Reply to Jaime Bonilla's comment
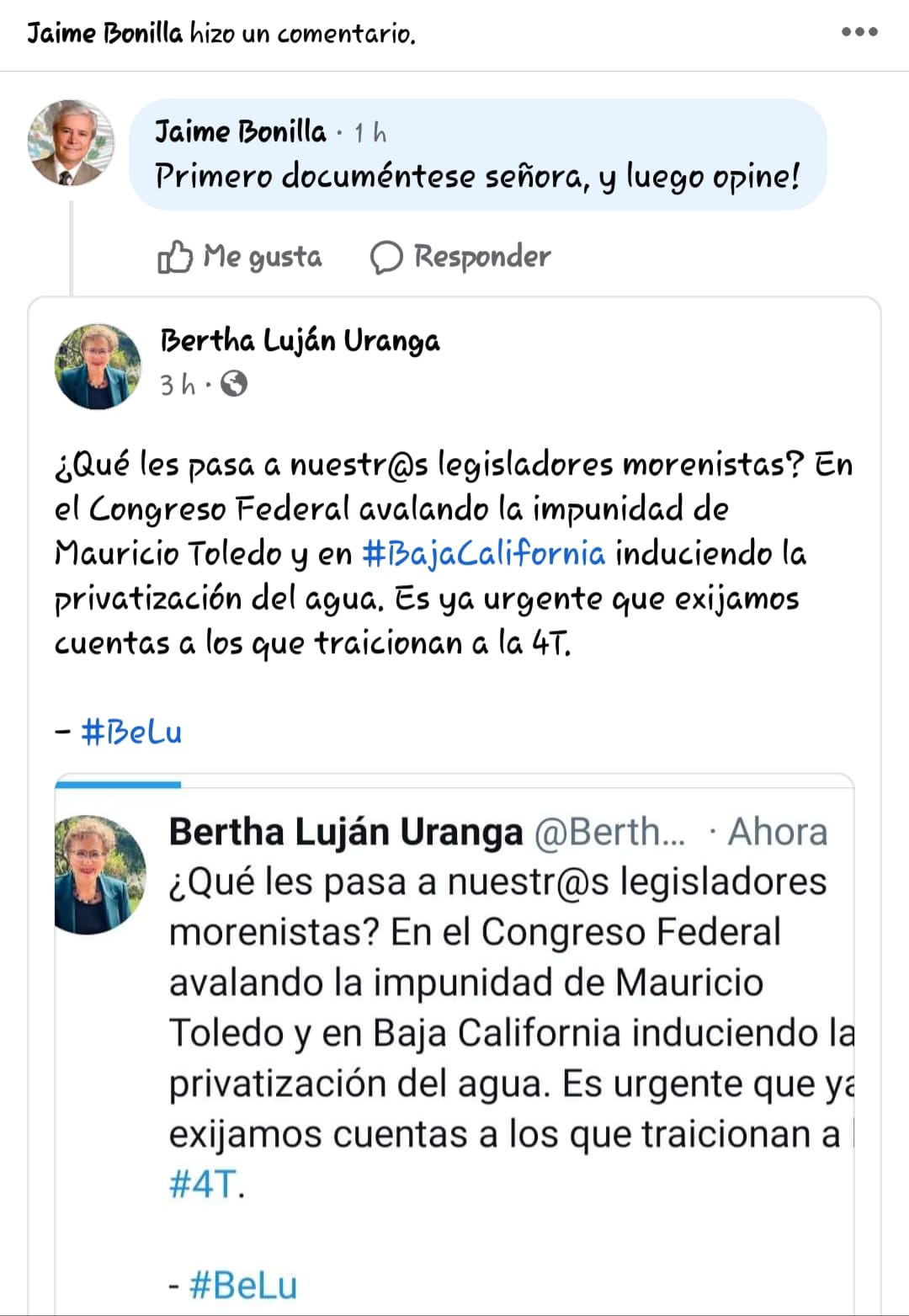Viewport: 909px width, 1316px height. point(461,257)
